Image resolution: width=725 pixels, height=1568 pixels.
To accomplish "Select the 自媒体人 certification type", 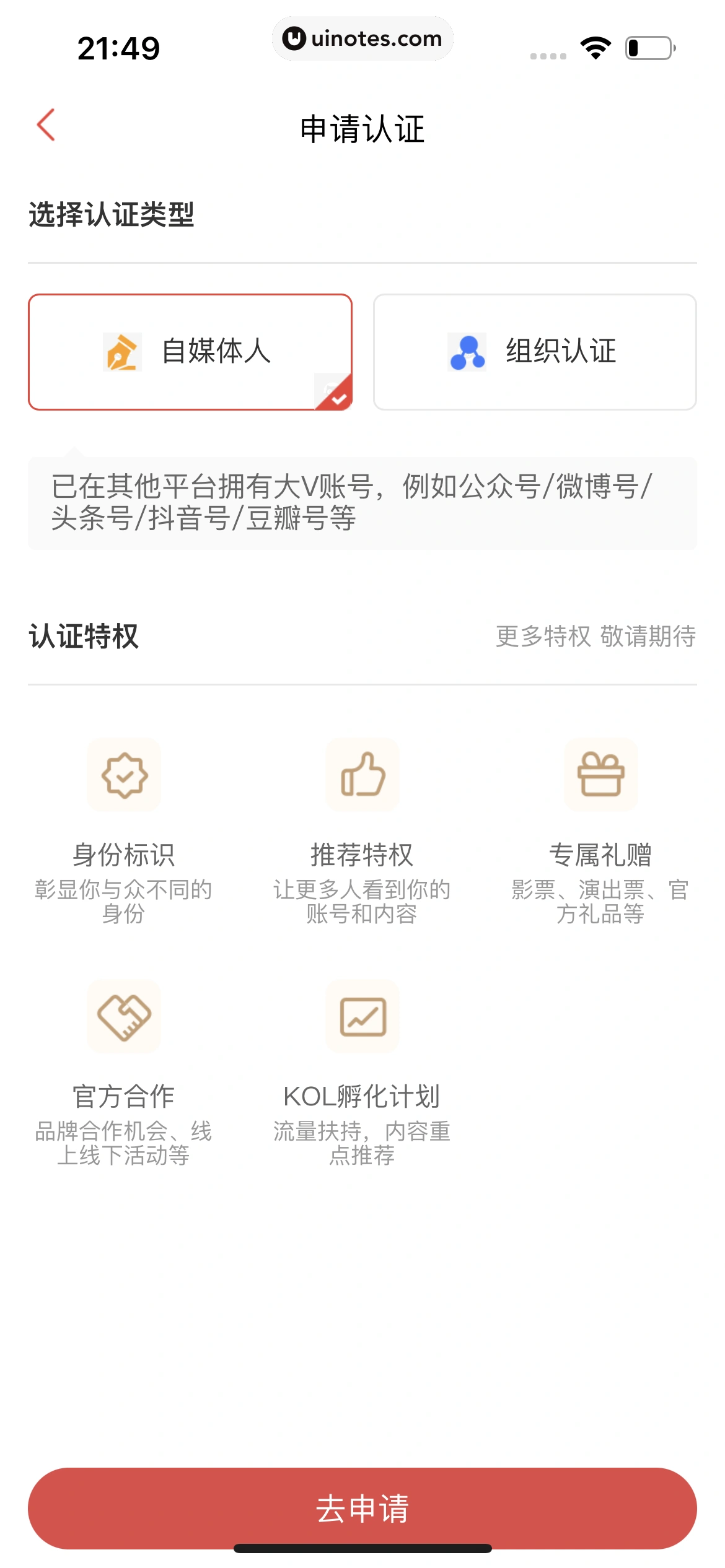I will (x=190, y=352).
